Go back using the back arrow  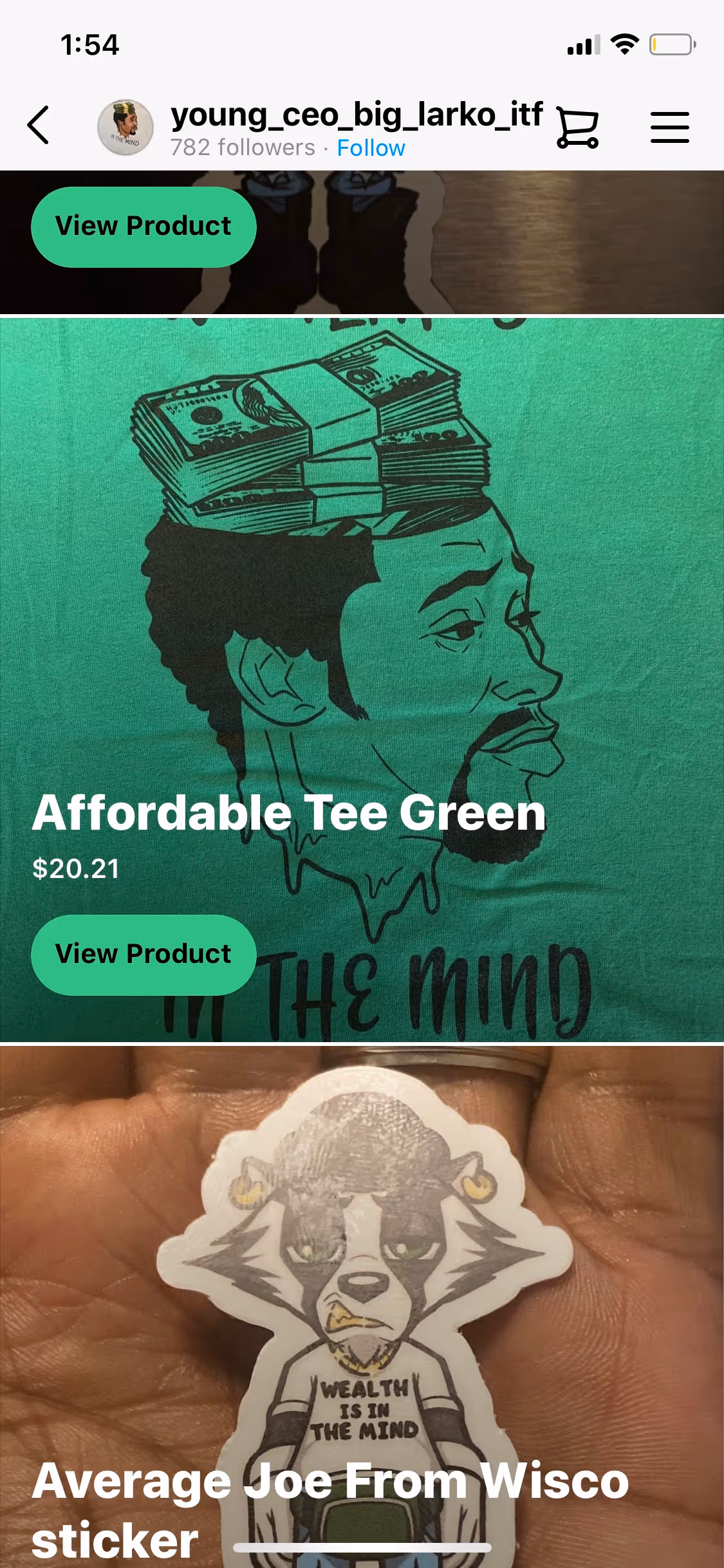coord(39,126)
